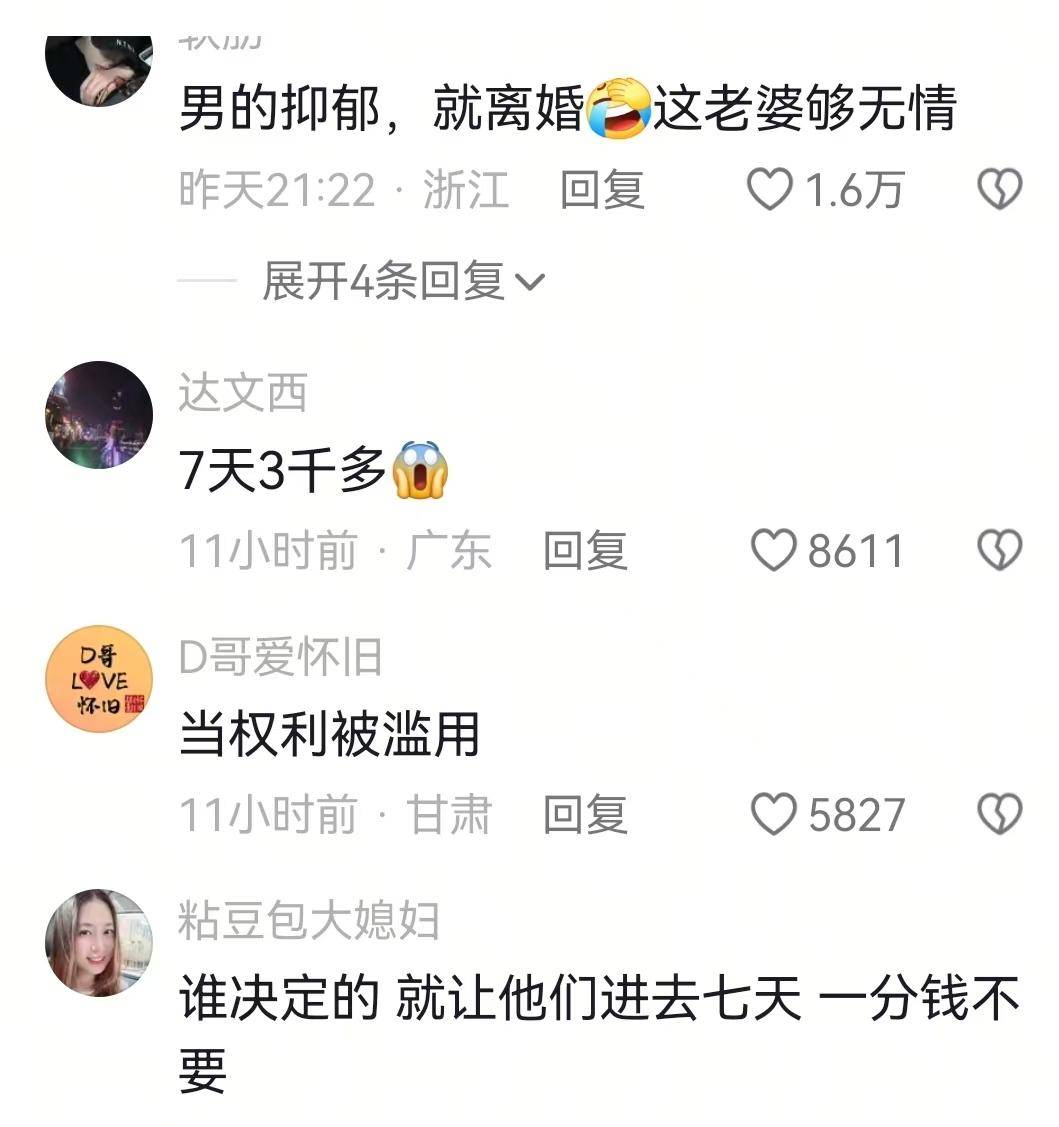Open D哥爱怀旧's avatar thumbnail
The width and height of the screenshot is (1059, 1127).
(97, 679)
